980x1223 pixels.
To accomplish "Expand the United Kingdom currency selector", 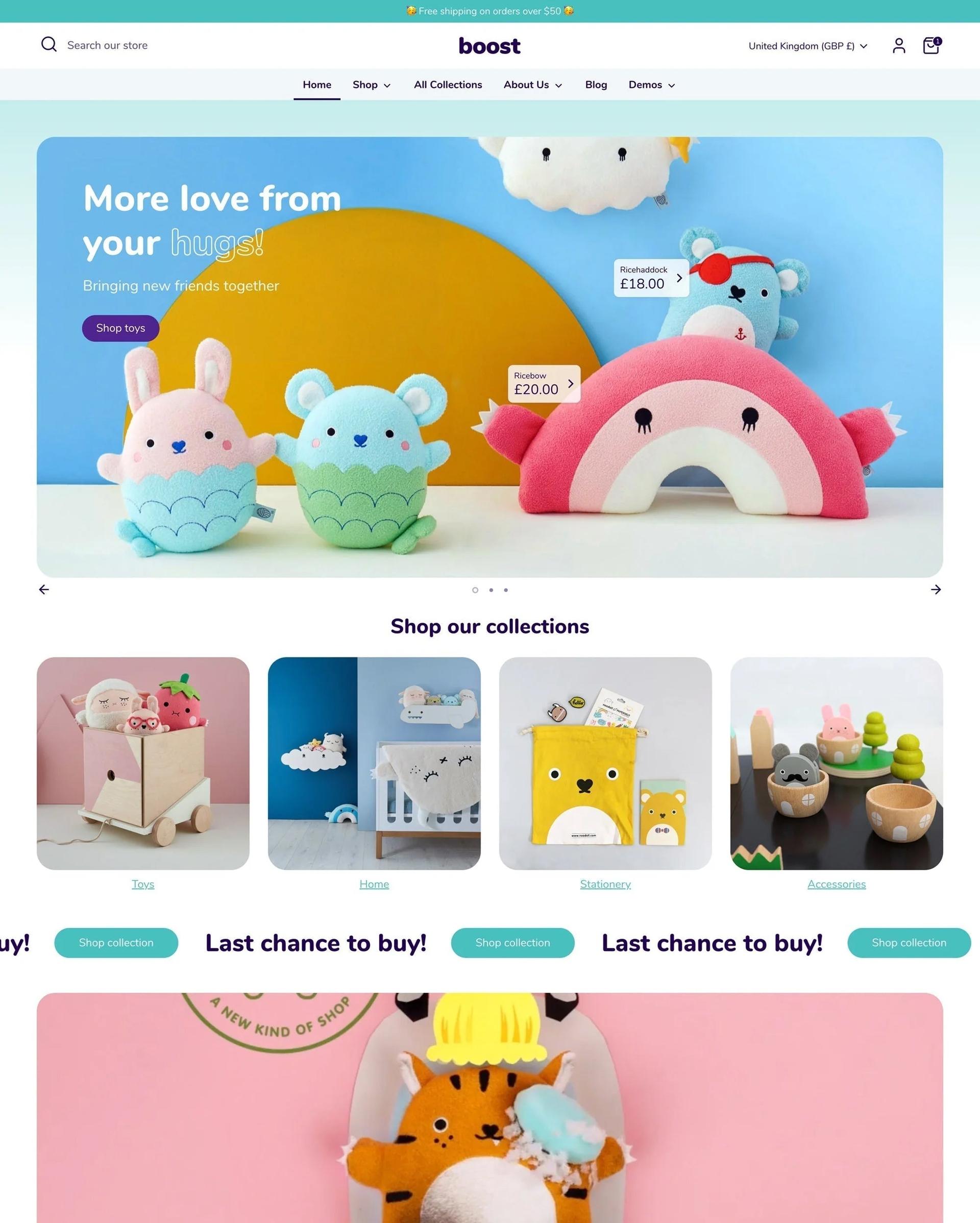I will [807, 46].
